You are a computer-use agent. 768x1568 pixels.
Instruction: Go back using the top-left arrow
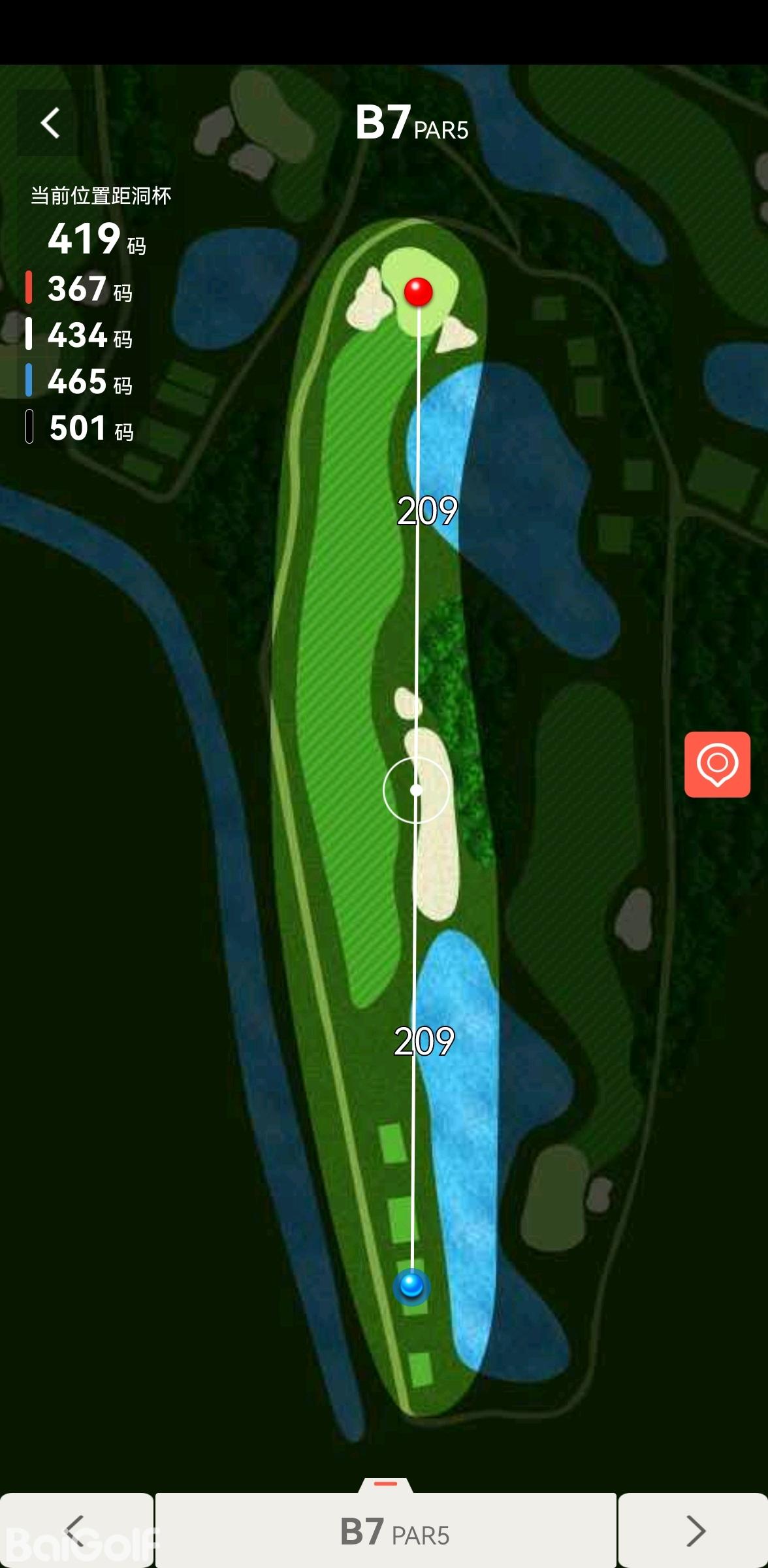click(x=50, y=123)
